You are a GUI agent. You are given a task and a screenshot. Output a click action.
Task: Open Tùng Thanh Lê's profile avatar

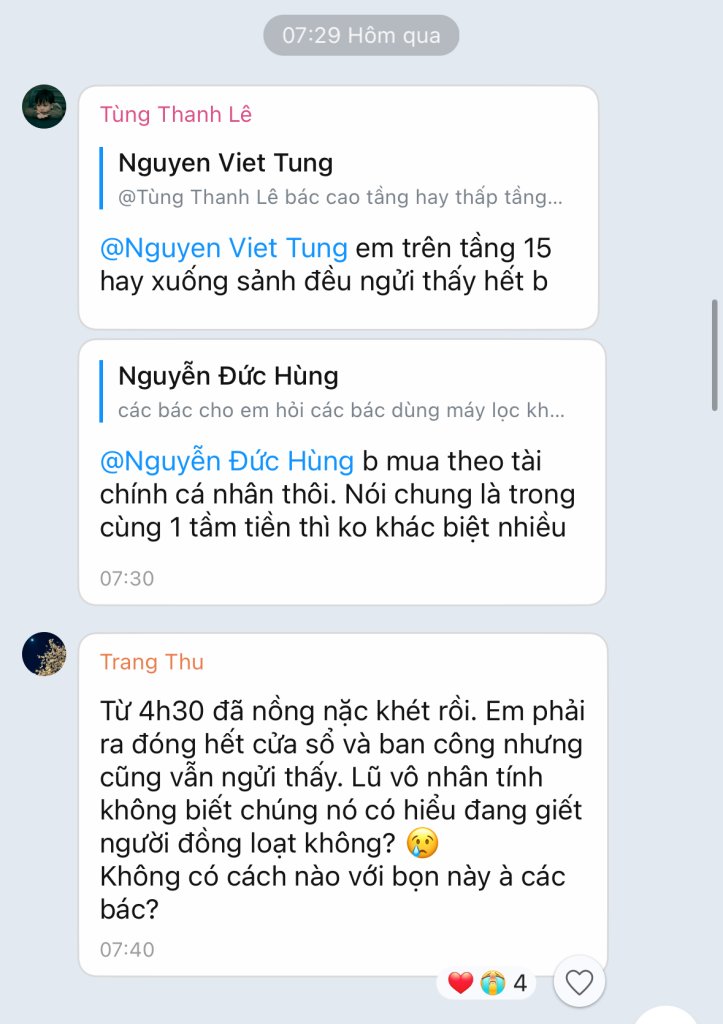[x=44, y=107]
